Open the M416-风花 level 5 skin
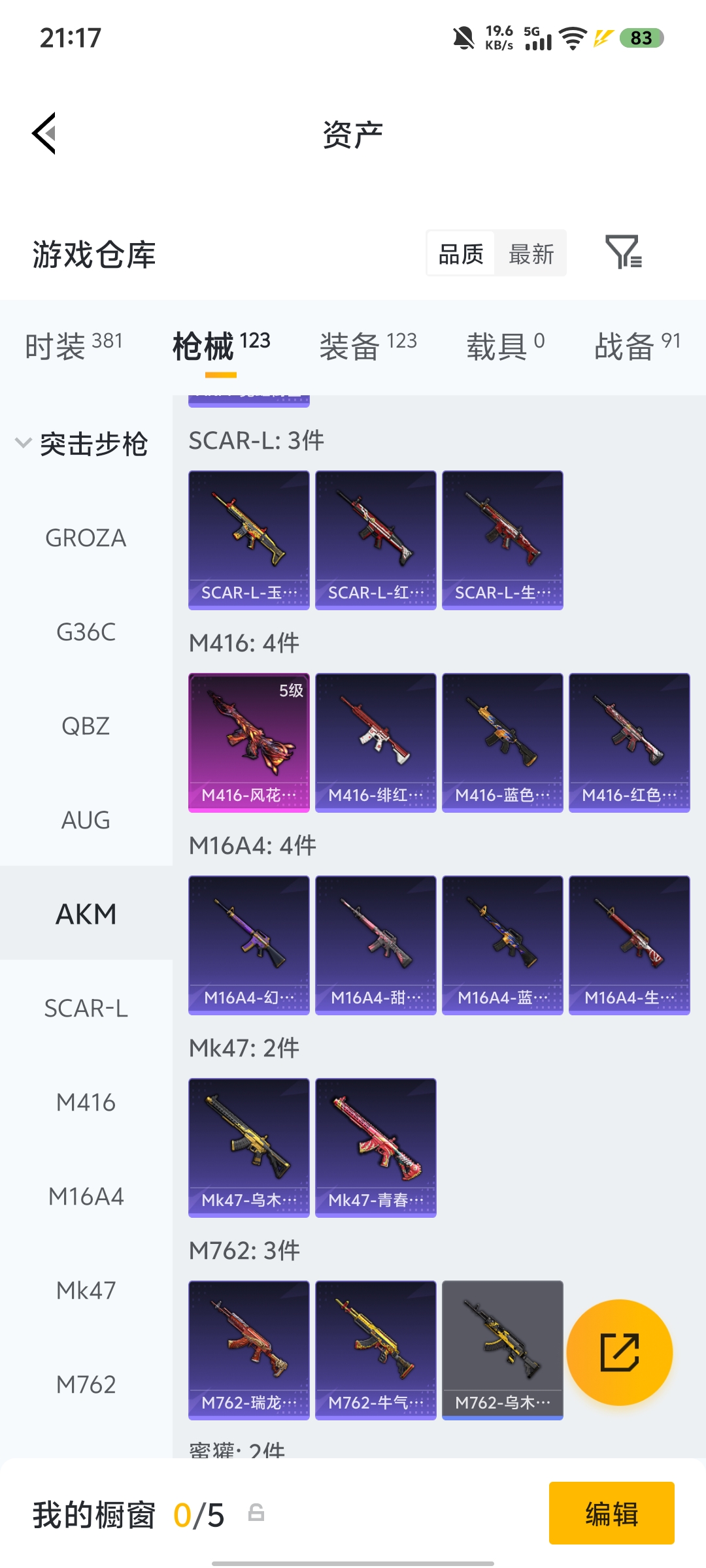The width and height of the screenshot is (706, 1568). pos(248,742)
